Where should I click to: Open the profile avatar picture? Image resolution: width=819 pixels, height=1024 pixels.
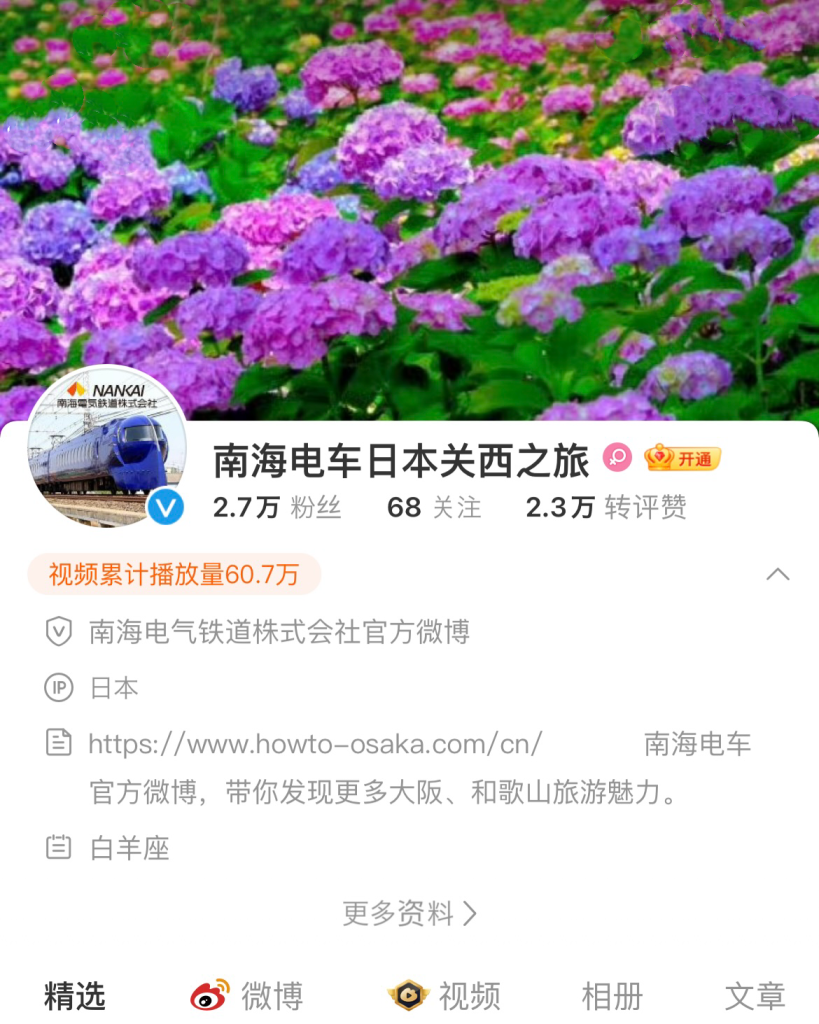coord(106,445)
